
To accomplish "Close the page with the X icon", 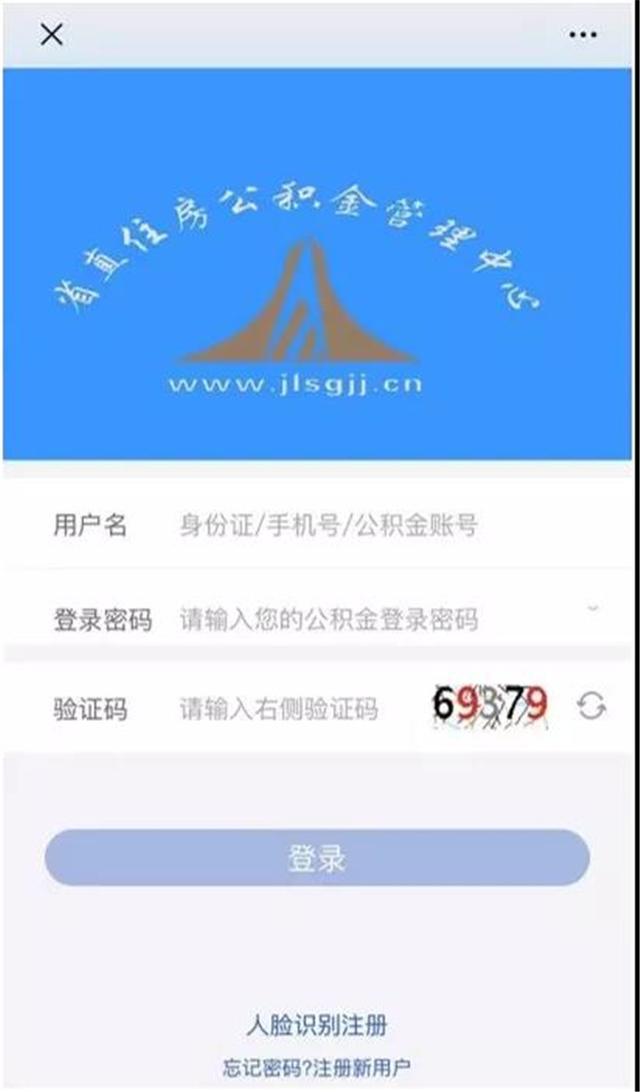I will click(52, 34).
